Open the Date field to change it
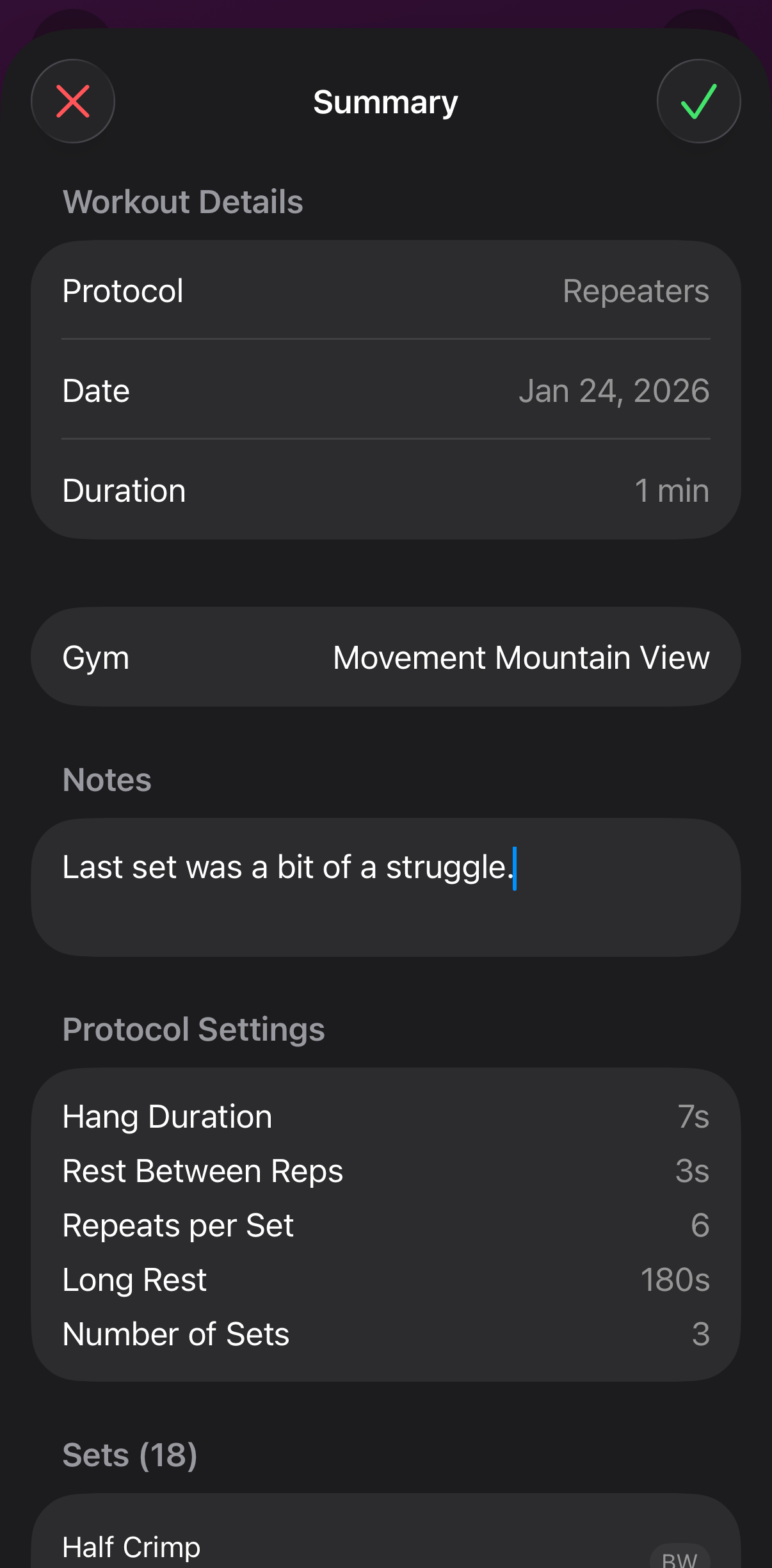772x1568 pixels. point(385,390)
